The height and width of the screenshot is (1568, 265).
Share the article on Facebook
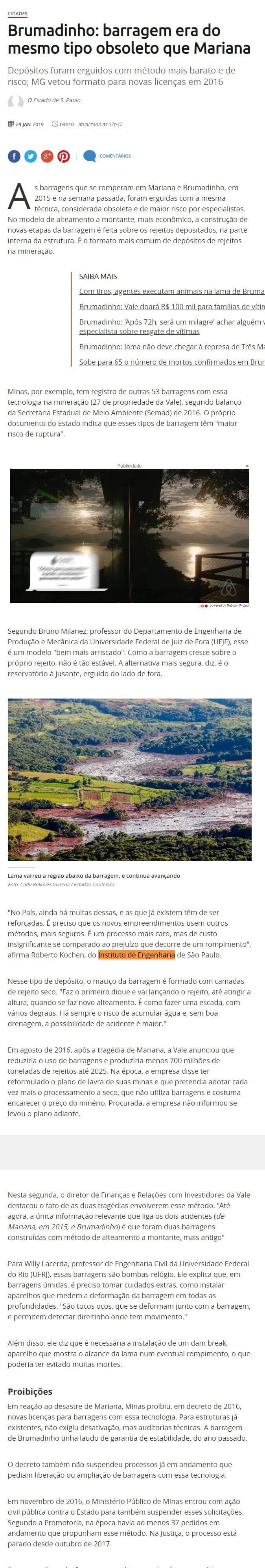[14, 156]
